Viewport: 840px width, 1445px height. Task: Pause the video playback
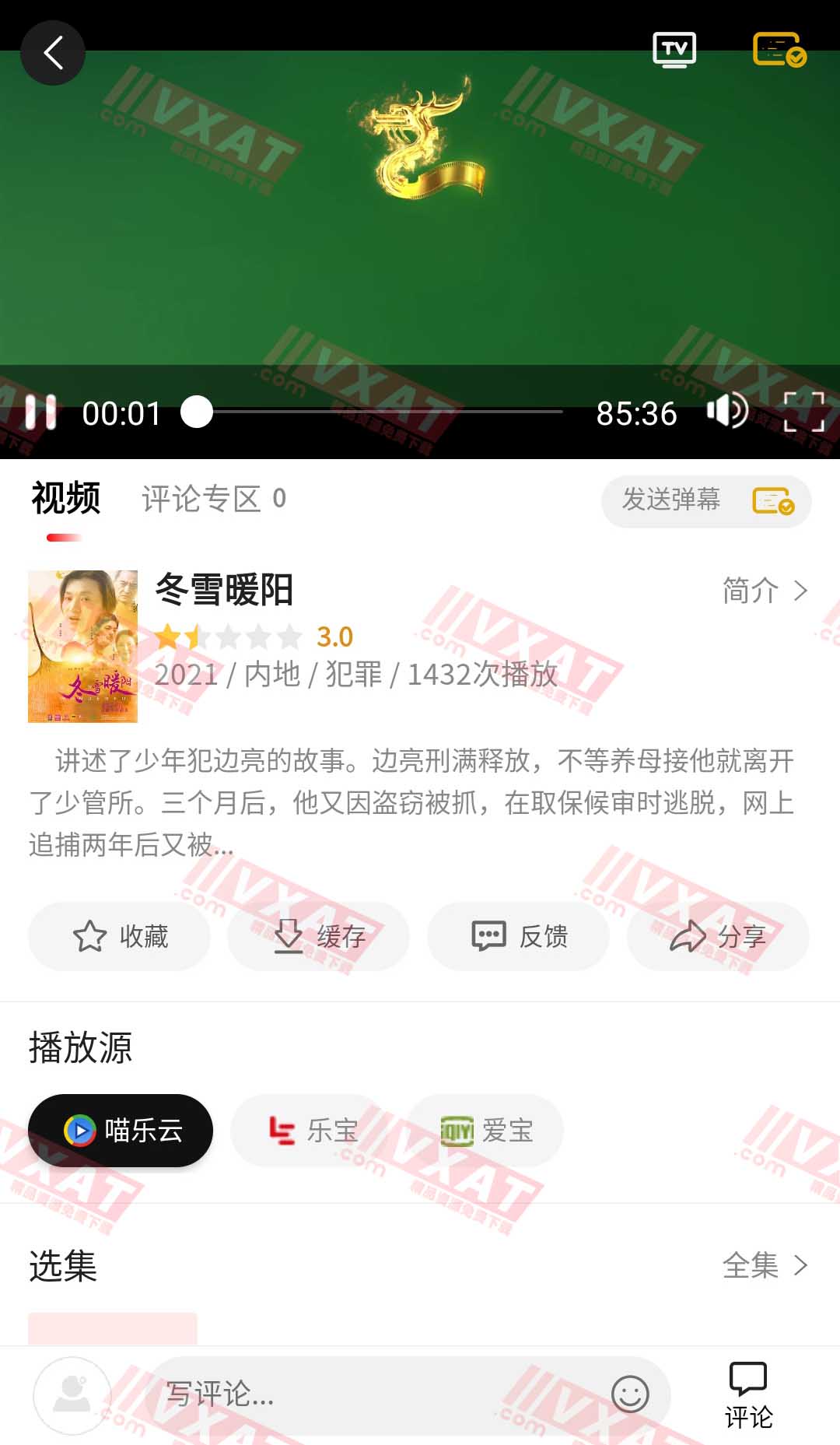click(x=40, y=412)
